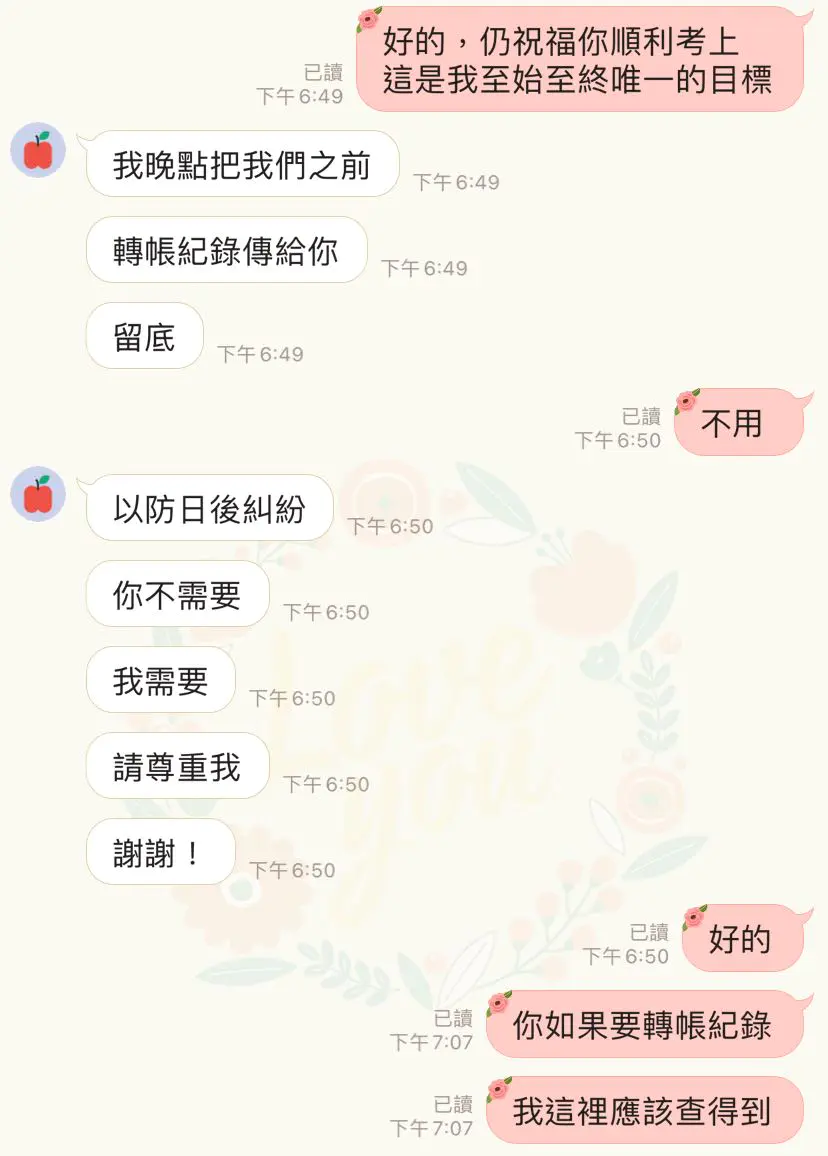Open apple avatar beside 以防日後糾紛 message
Viewport: 828px width, 1156px height.
tap(38, 494)
